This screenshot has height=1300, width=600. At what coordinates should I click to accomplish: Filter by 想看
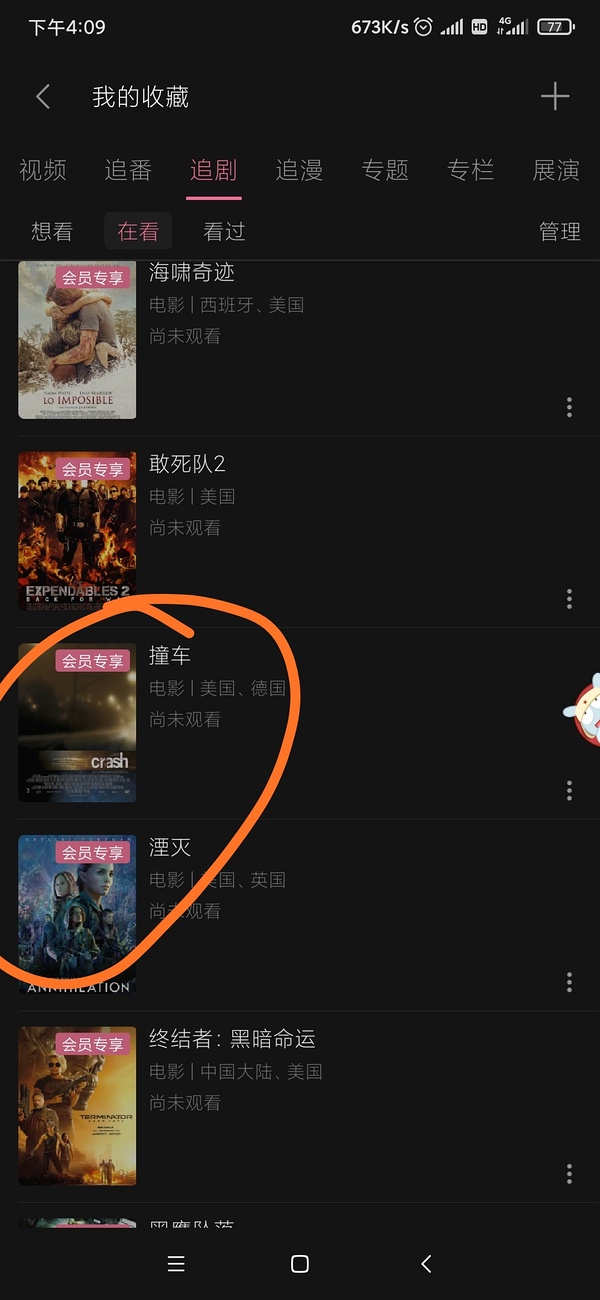click(52, 232)
